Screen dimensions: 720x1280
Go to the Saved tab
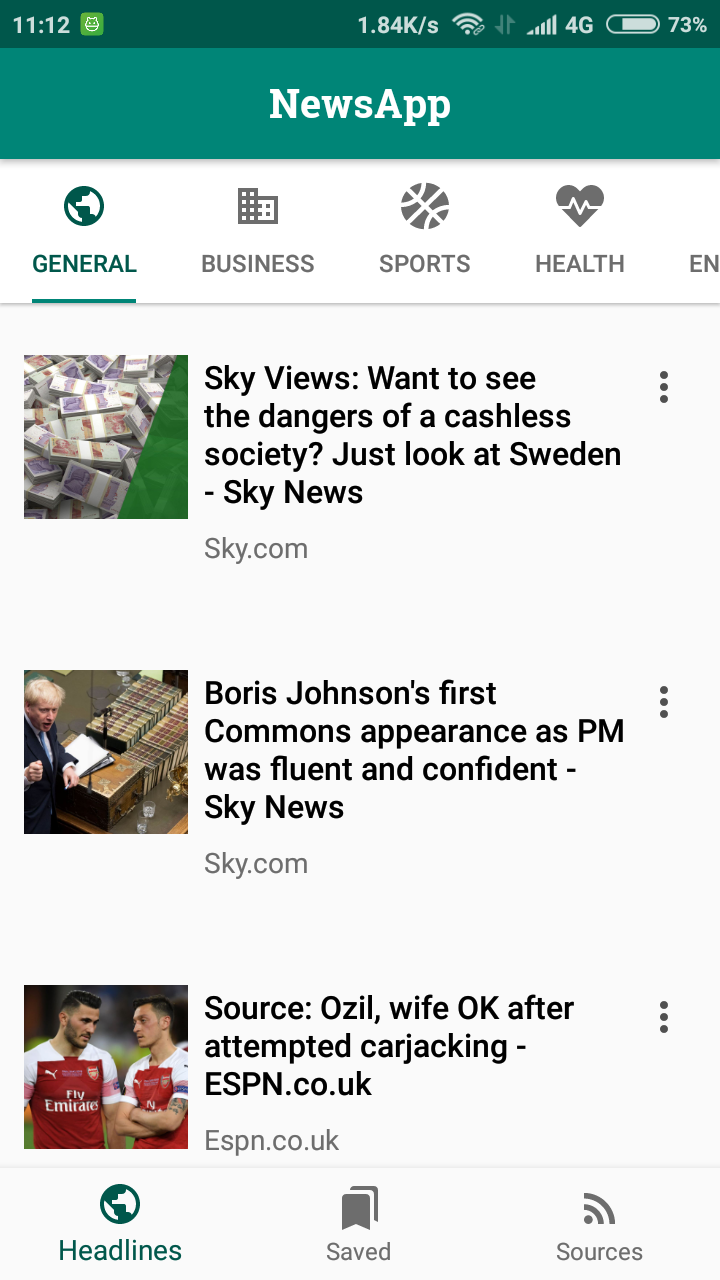coord(359,1224)
